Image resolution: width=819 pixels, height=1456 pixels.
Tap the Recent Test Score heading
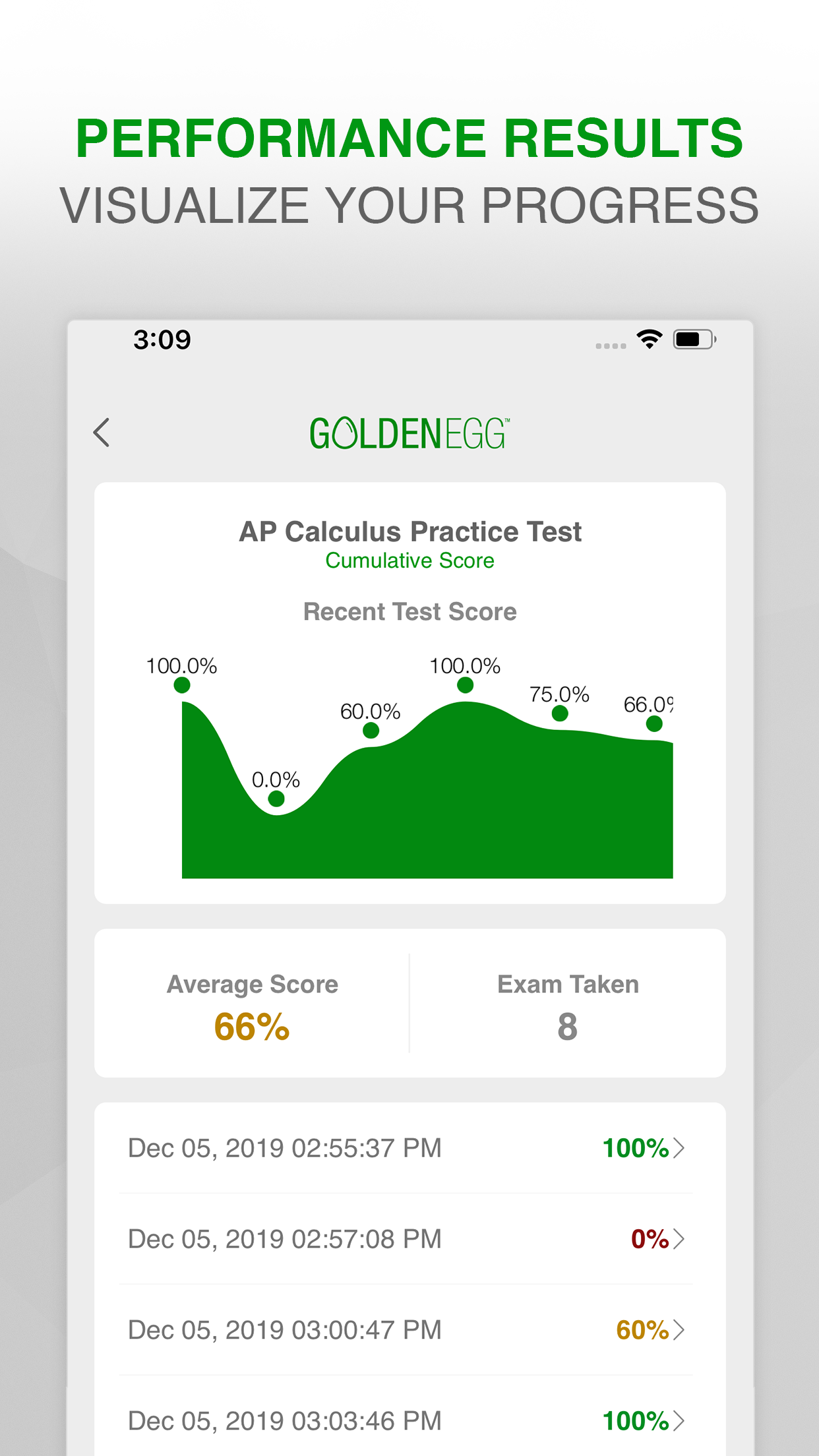[409, 611]
